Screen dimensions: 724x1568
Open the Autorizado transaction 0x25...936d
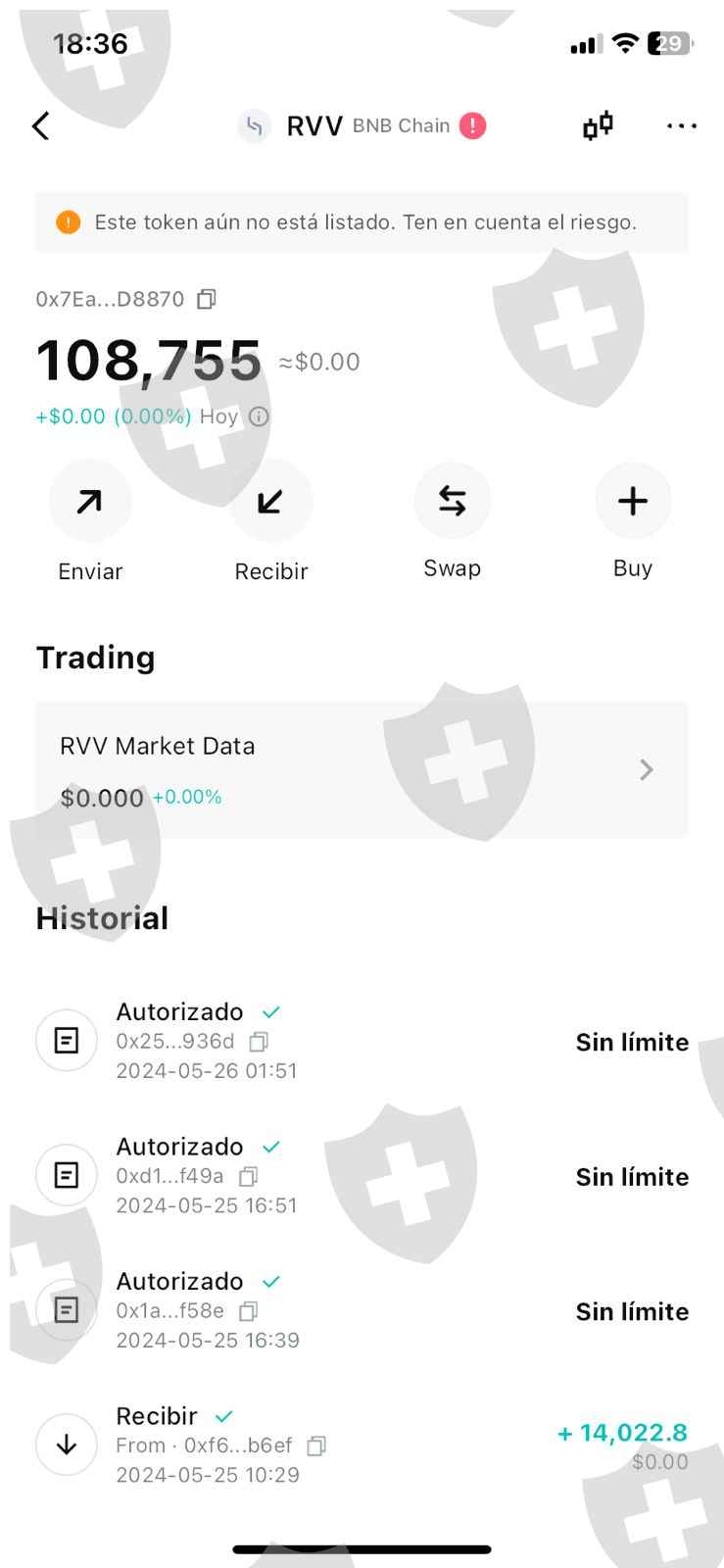362,1041
